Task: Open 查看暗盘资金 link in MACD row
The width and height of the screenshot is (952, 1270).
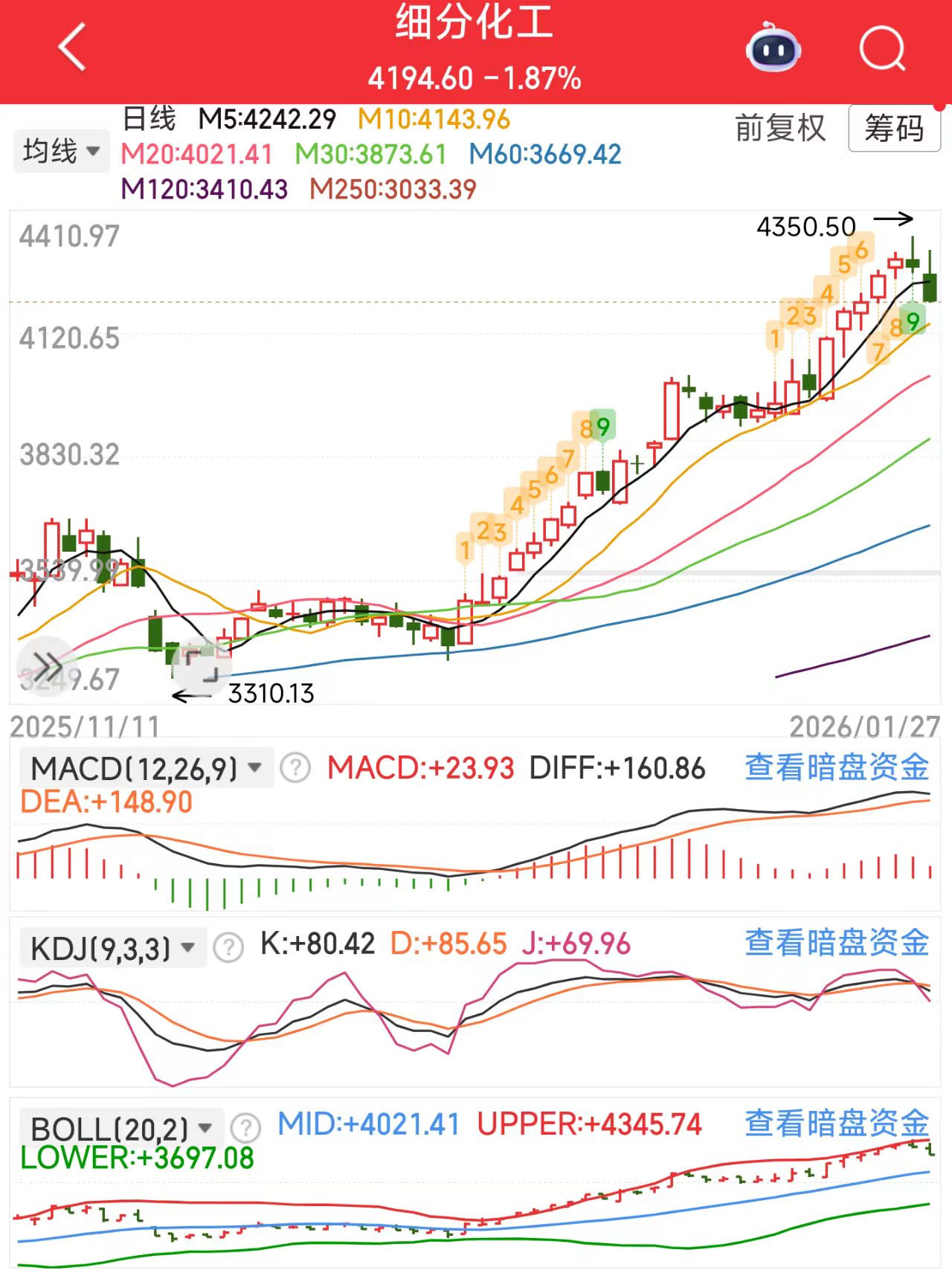Action: [x=837, y=767]
